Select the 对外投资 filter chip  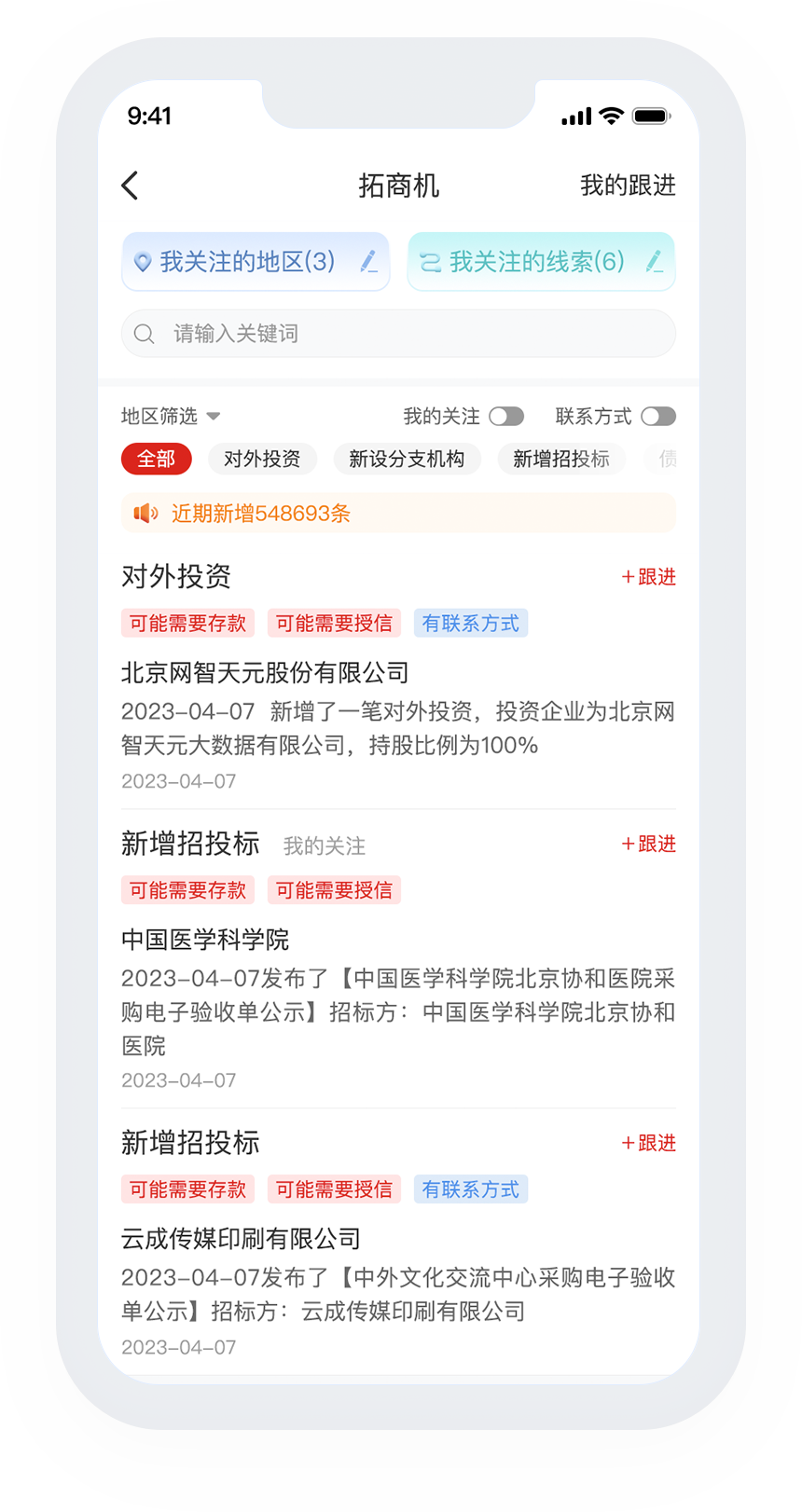click(x=262, y=459)
